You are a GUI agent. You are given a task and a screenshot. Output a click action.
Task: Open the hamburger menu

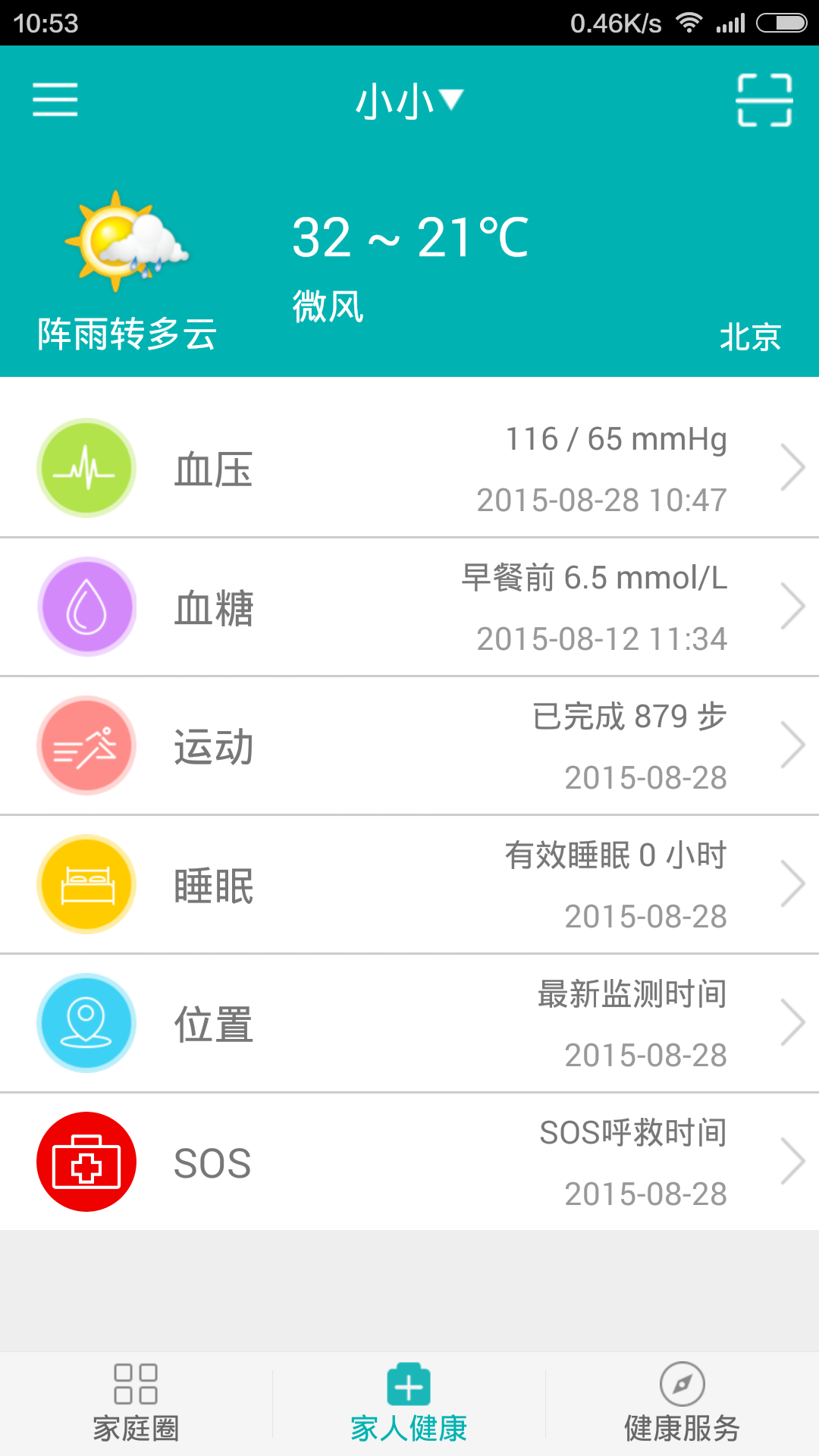(55, 99)
